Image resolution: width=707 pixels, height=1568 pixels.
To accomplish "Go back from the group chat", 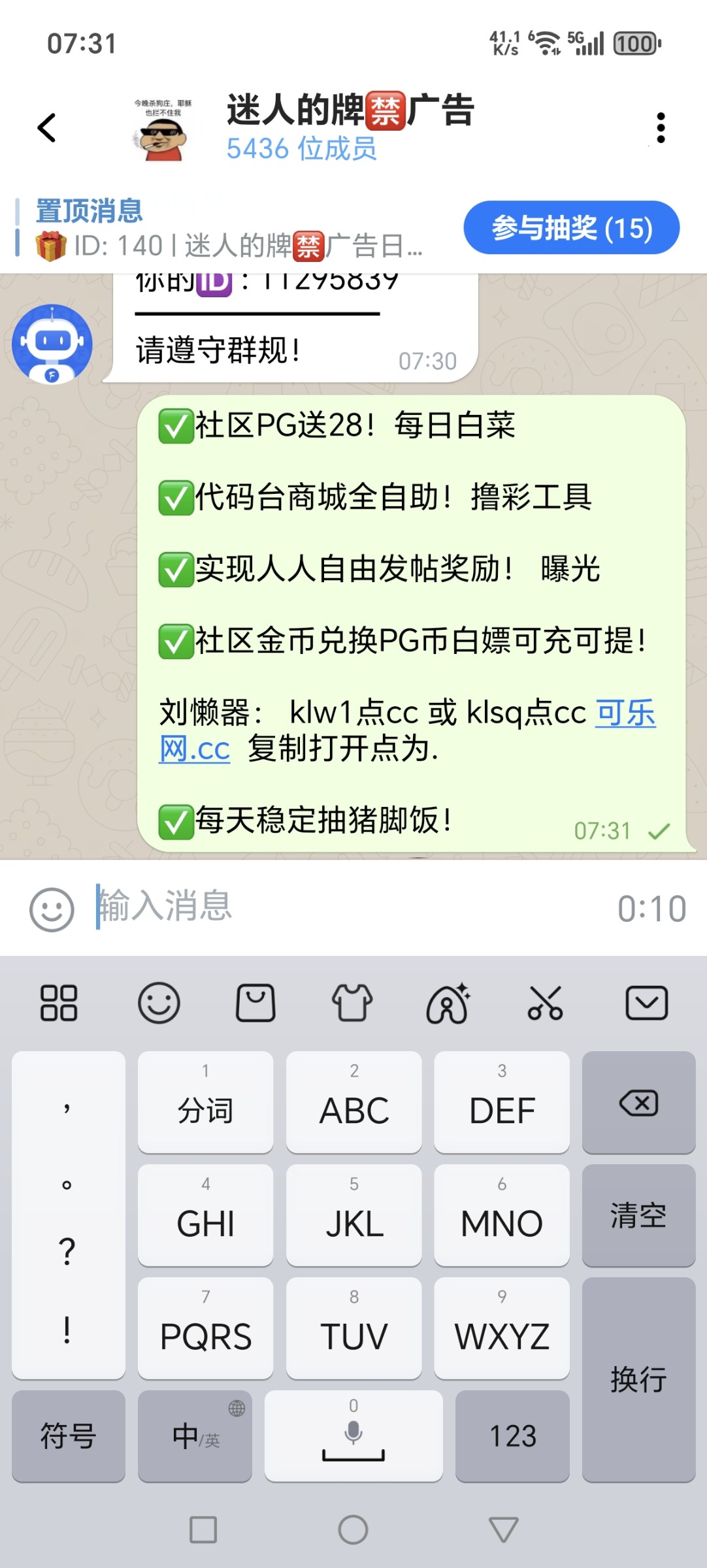I will [47, 127].
